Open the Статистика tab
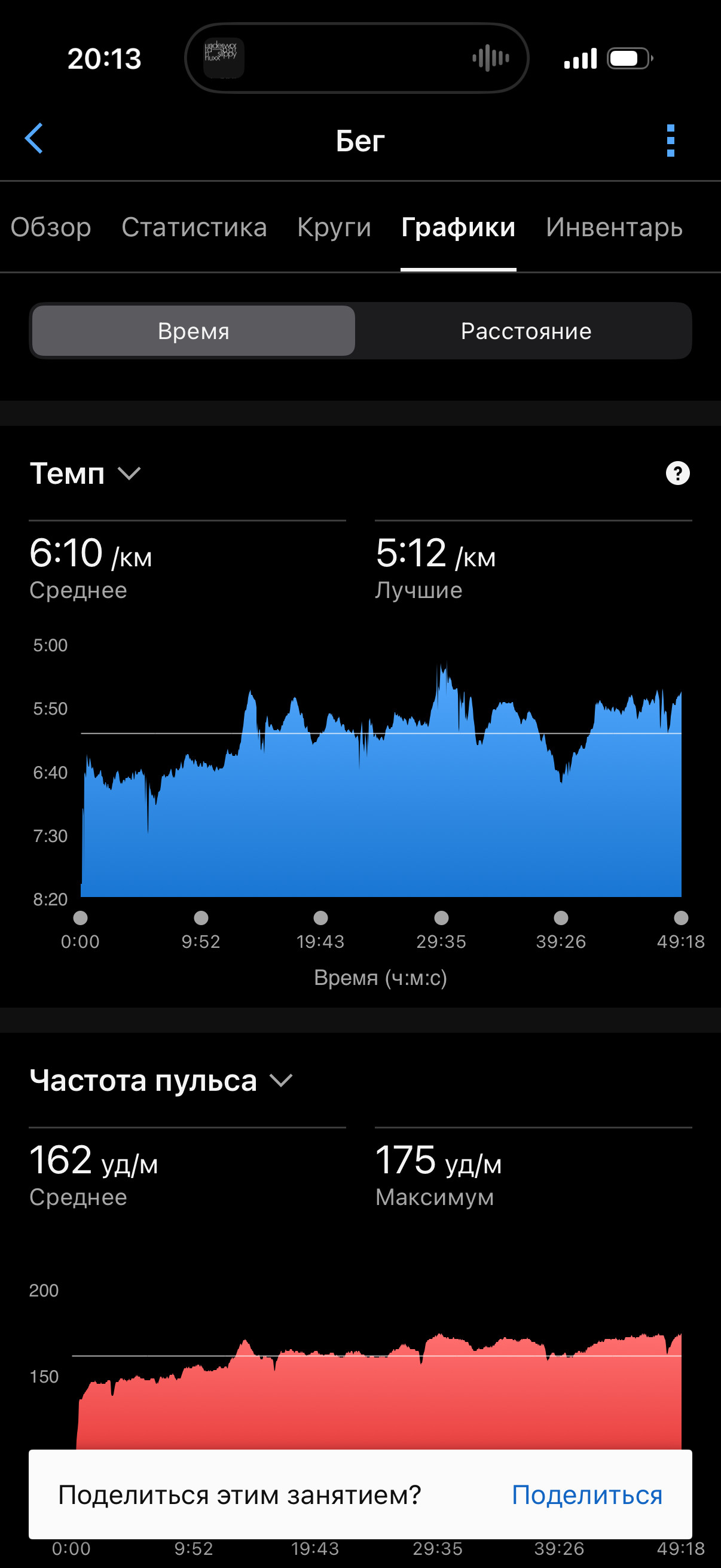The image size is (721, 1568). [194, 227]
